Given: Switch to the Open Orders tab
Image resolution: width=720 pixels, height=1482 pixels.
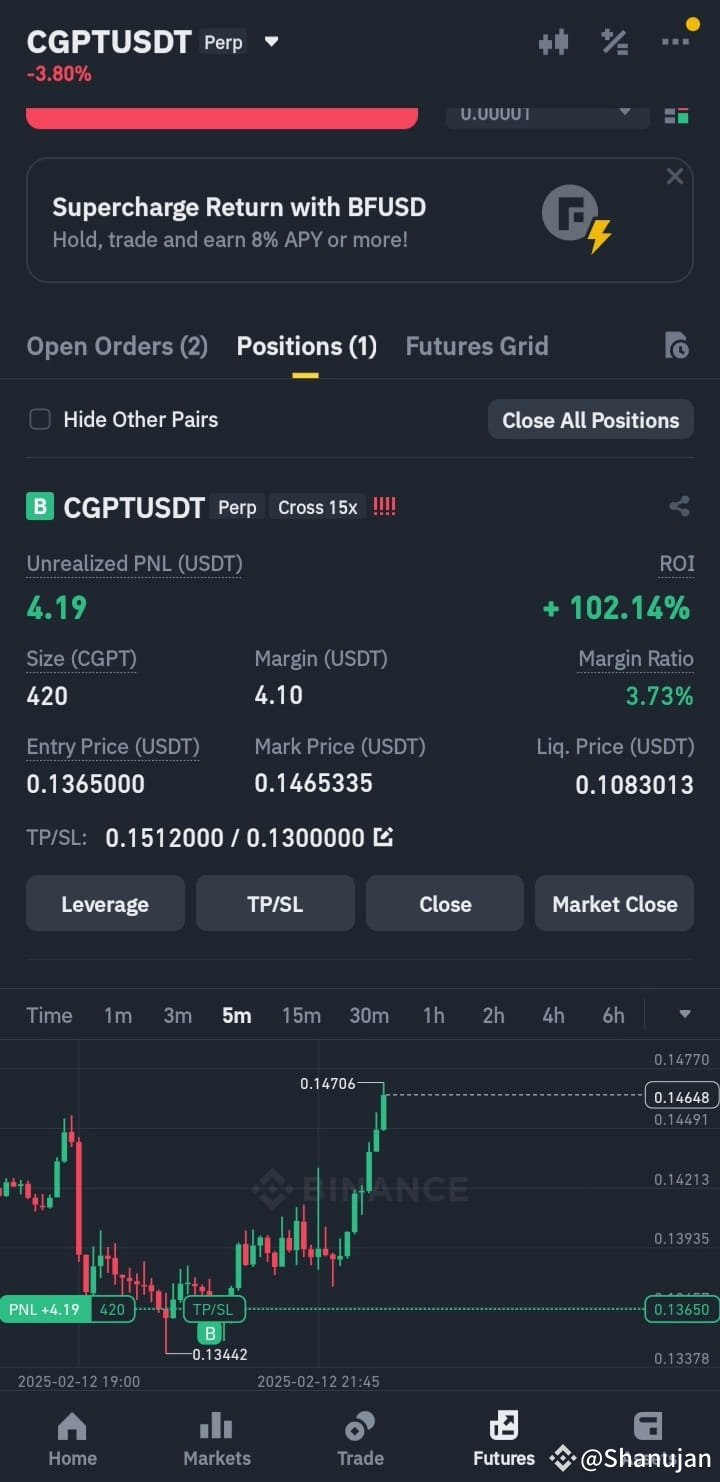Looking at the screenshot, I should [x=116, y=345].
